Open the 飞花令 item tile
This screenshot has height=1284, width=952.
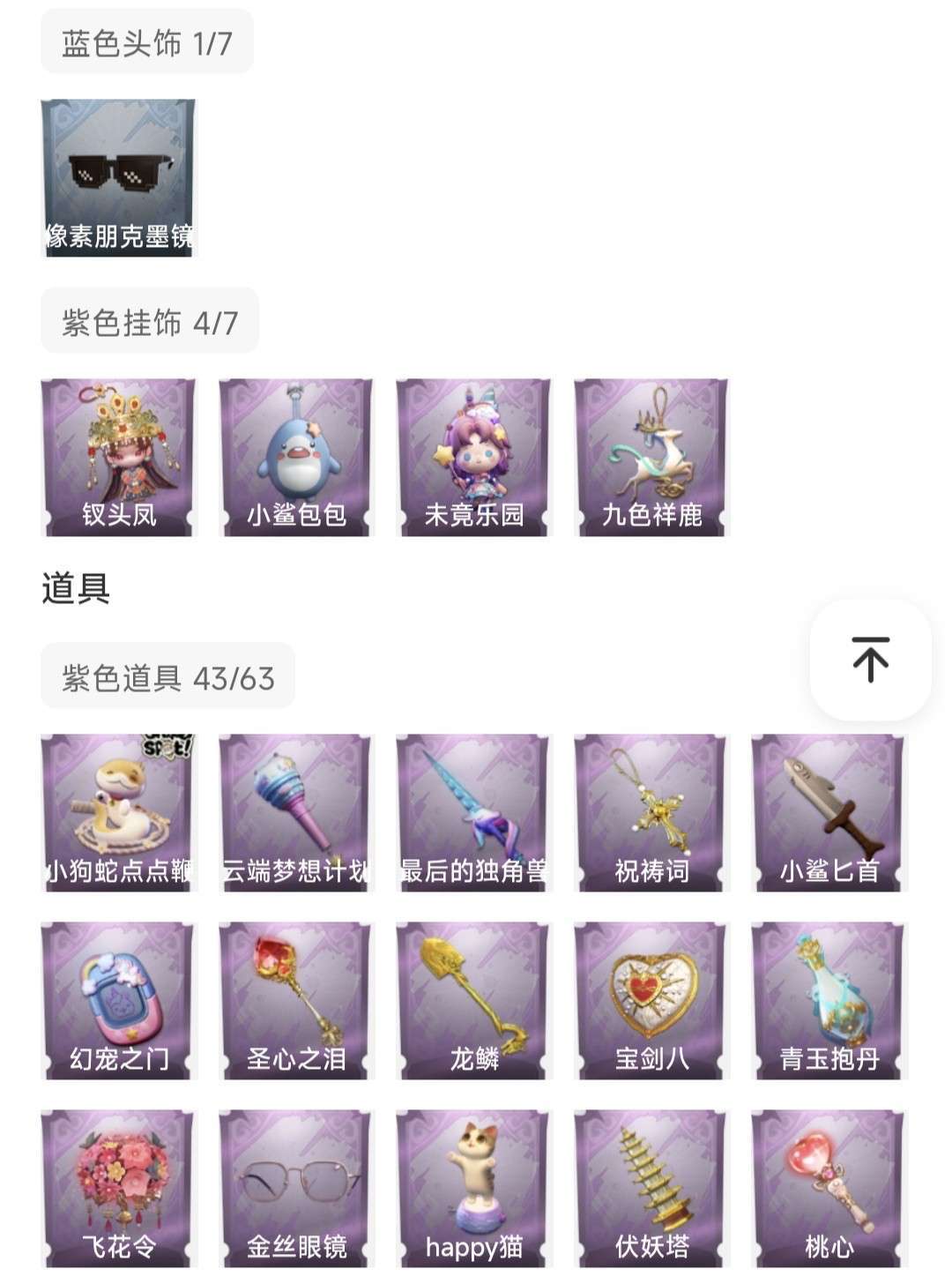pos(118,1188)
